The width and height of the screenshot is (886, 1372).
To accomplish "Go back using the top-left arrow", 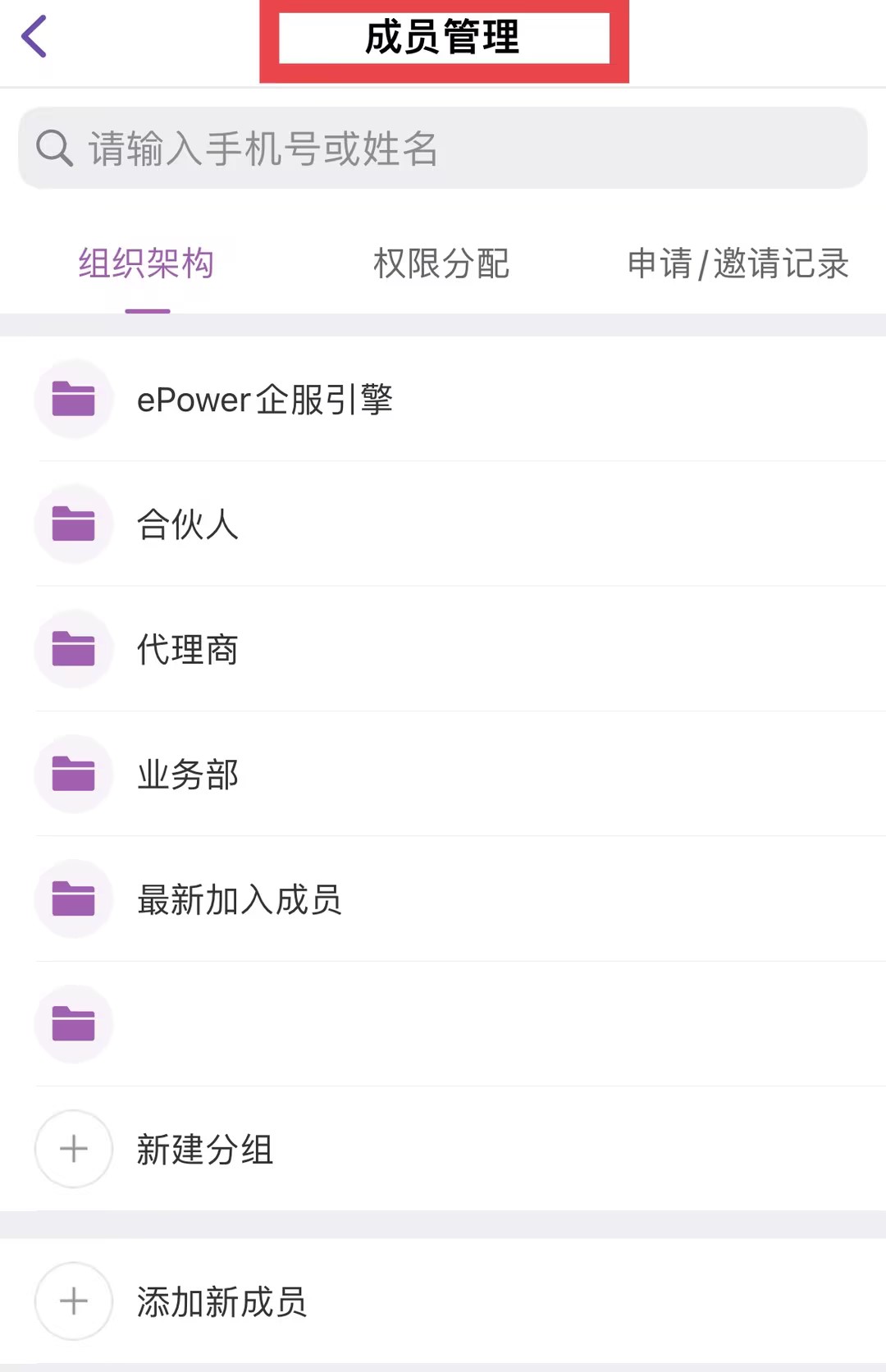I will pos(34,37).
